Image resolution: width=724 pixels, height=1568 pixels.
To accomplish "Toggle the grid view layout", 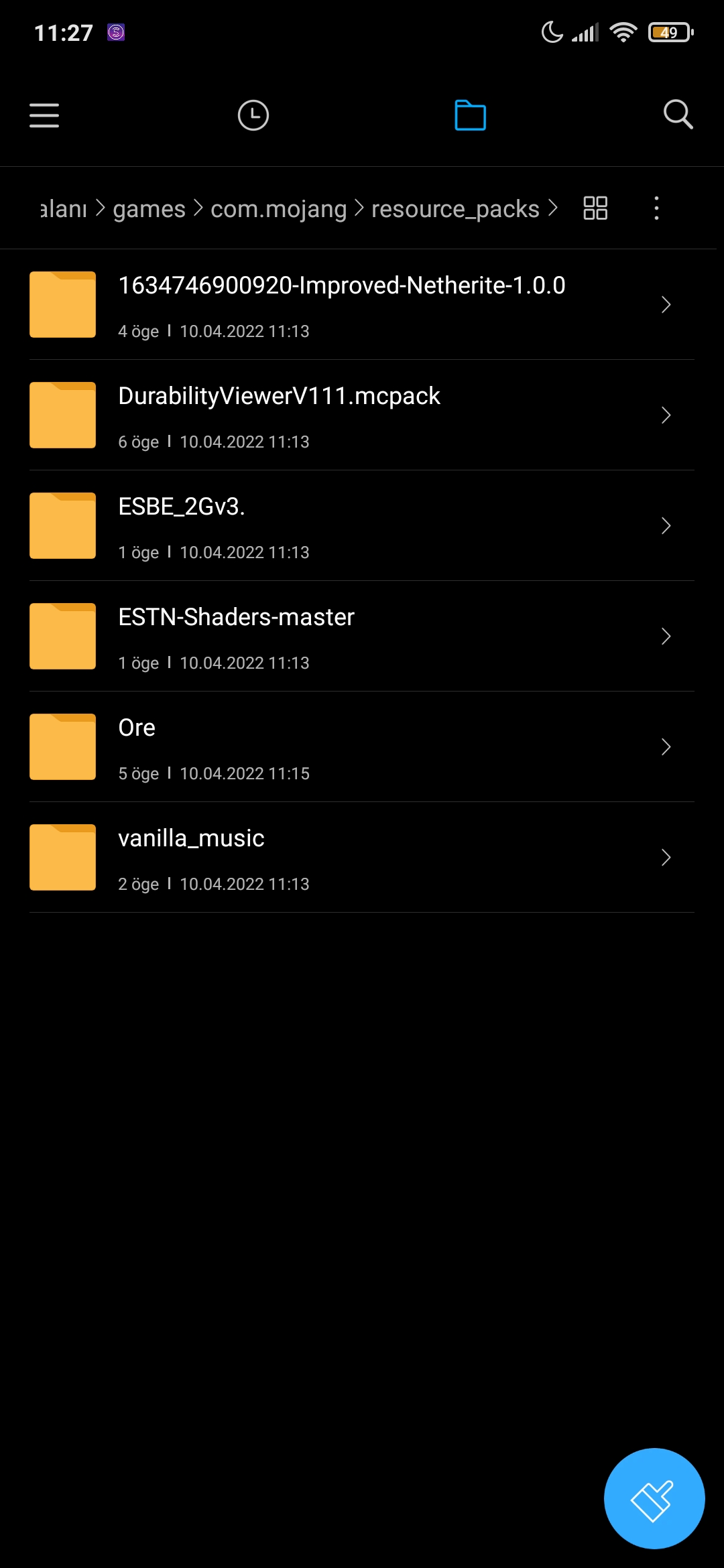I will click(x=595, y=208).
